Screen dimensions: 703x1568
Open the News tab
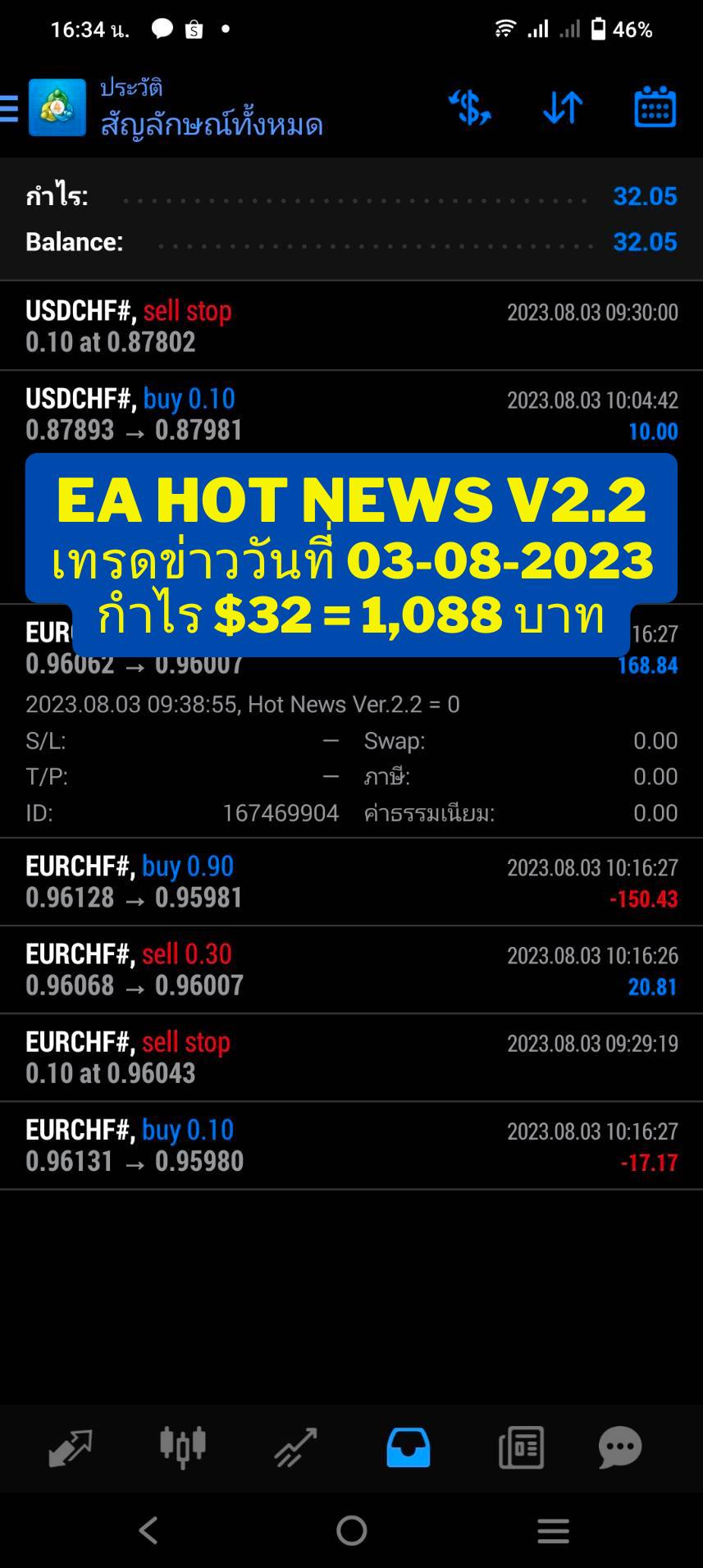[521, 1447]
